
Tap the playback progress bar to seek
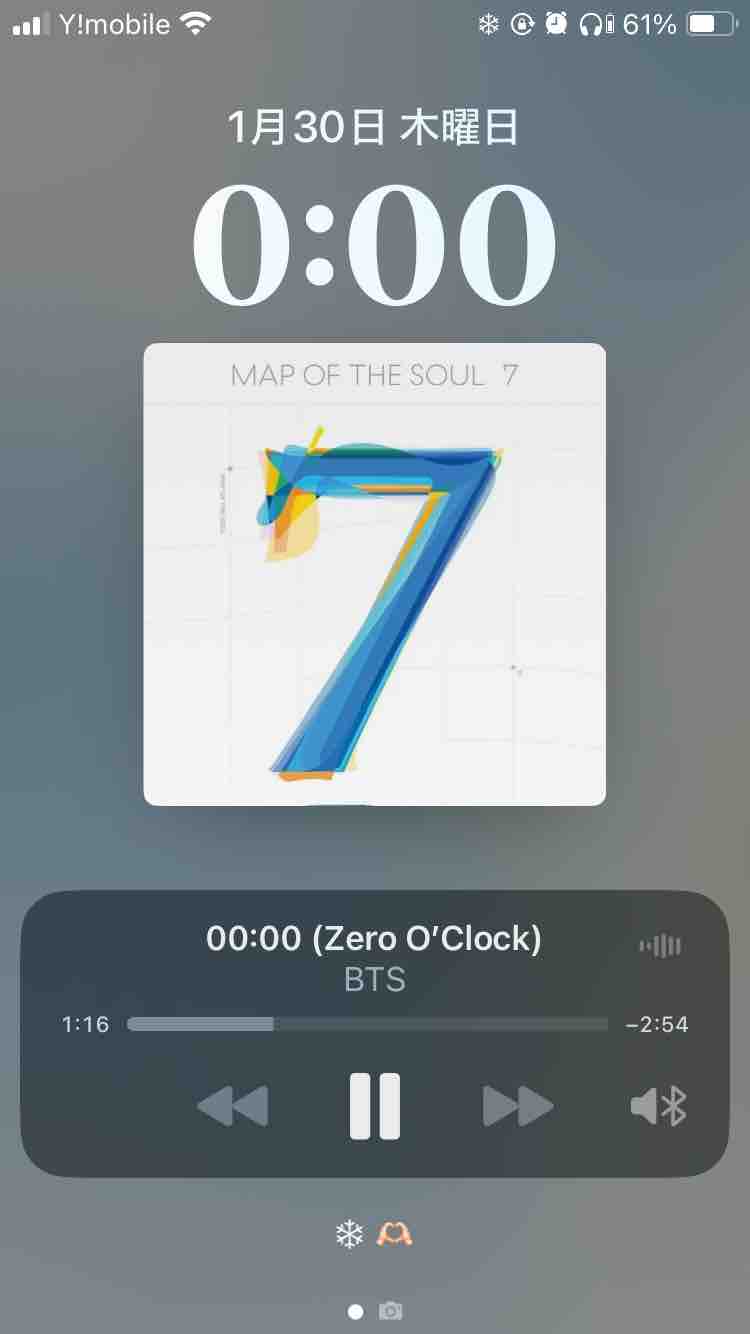pyautogui.click(x=367, y=1024)
